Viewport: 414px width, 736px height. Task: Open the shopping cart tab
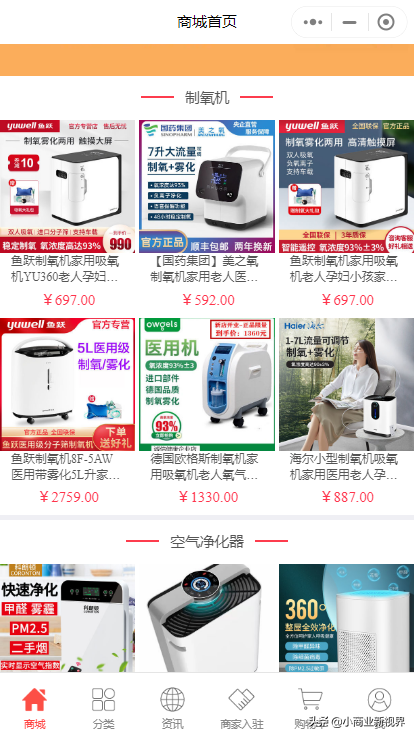tap(310, 708)
